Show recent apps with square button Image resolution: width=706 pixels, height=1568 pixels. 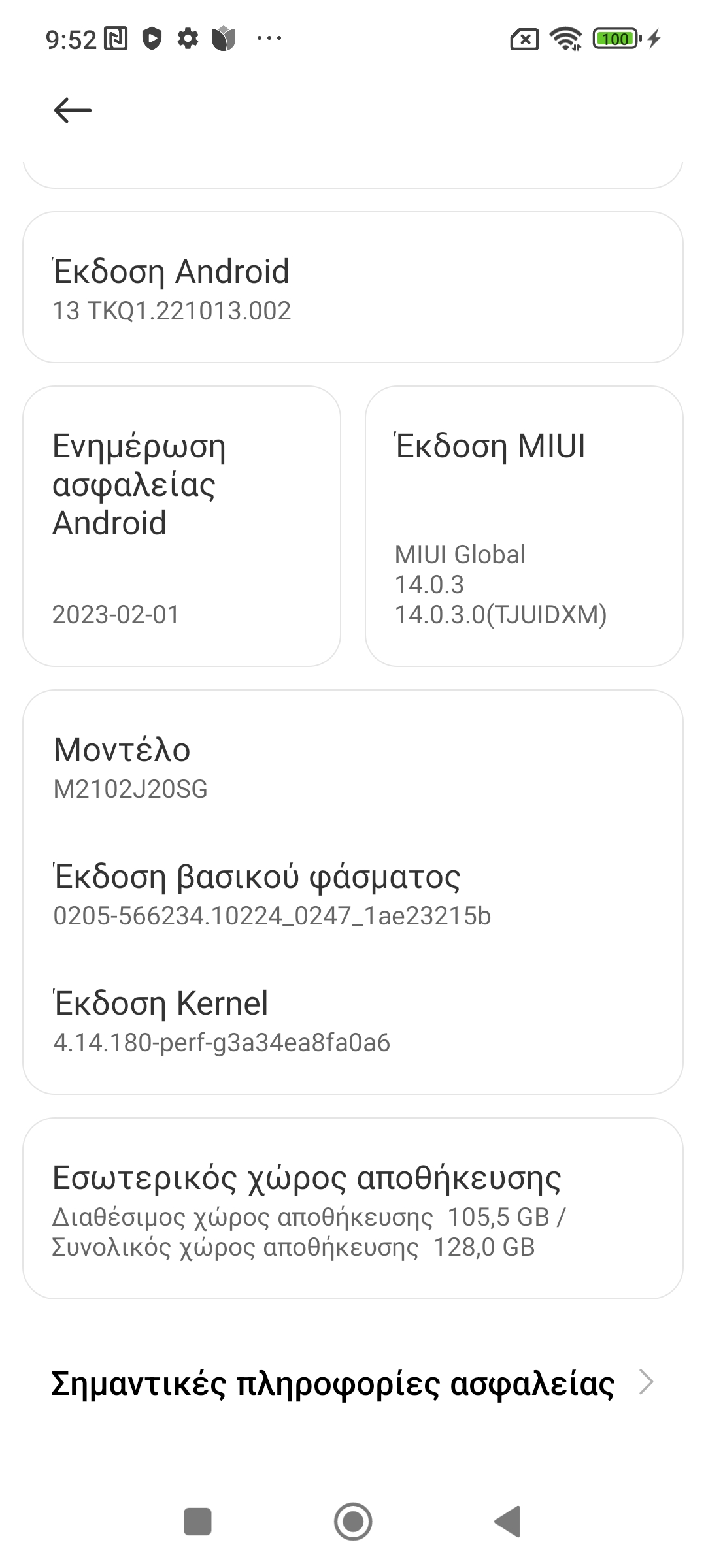click(x=197, y=1522)
